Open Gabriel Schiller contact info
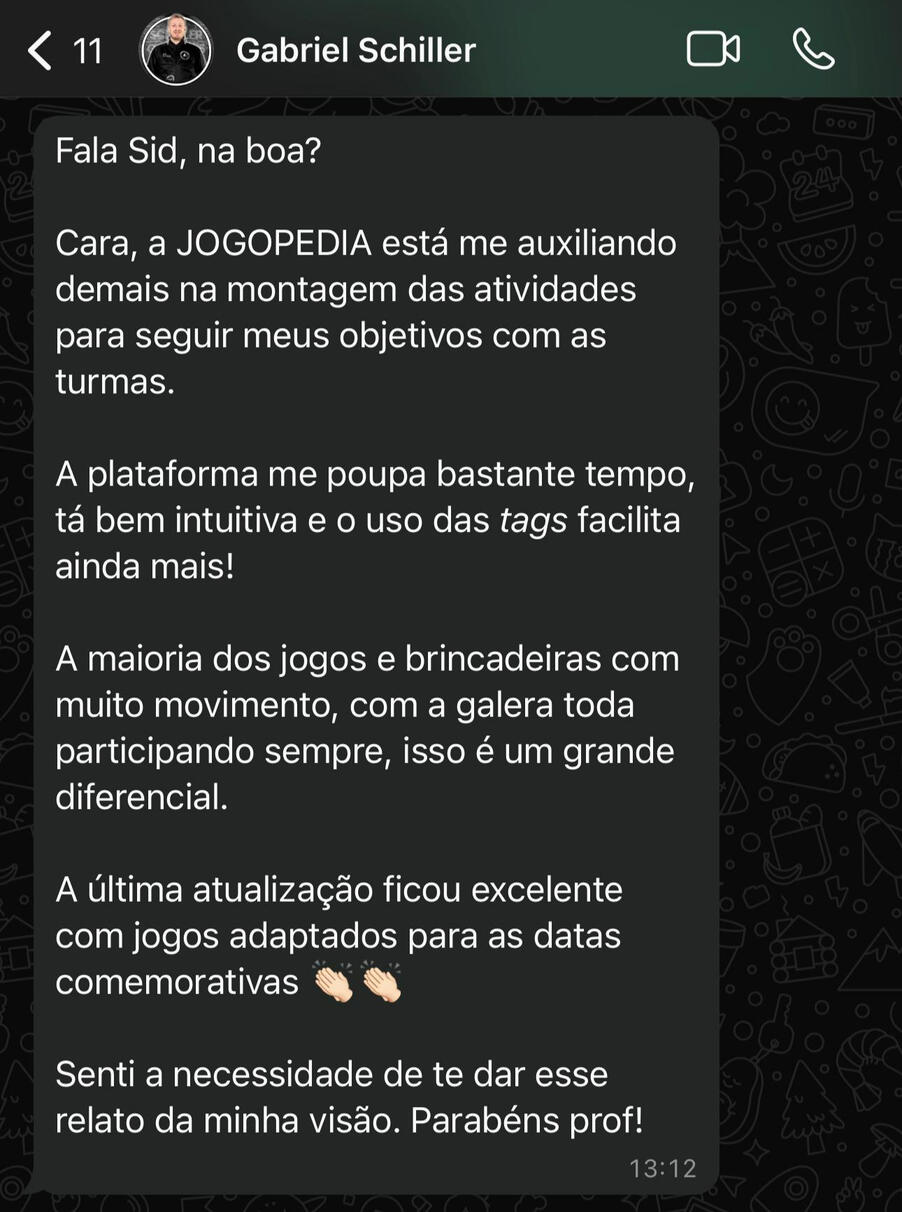 coord(355,50)
